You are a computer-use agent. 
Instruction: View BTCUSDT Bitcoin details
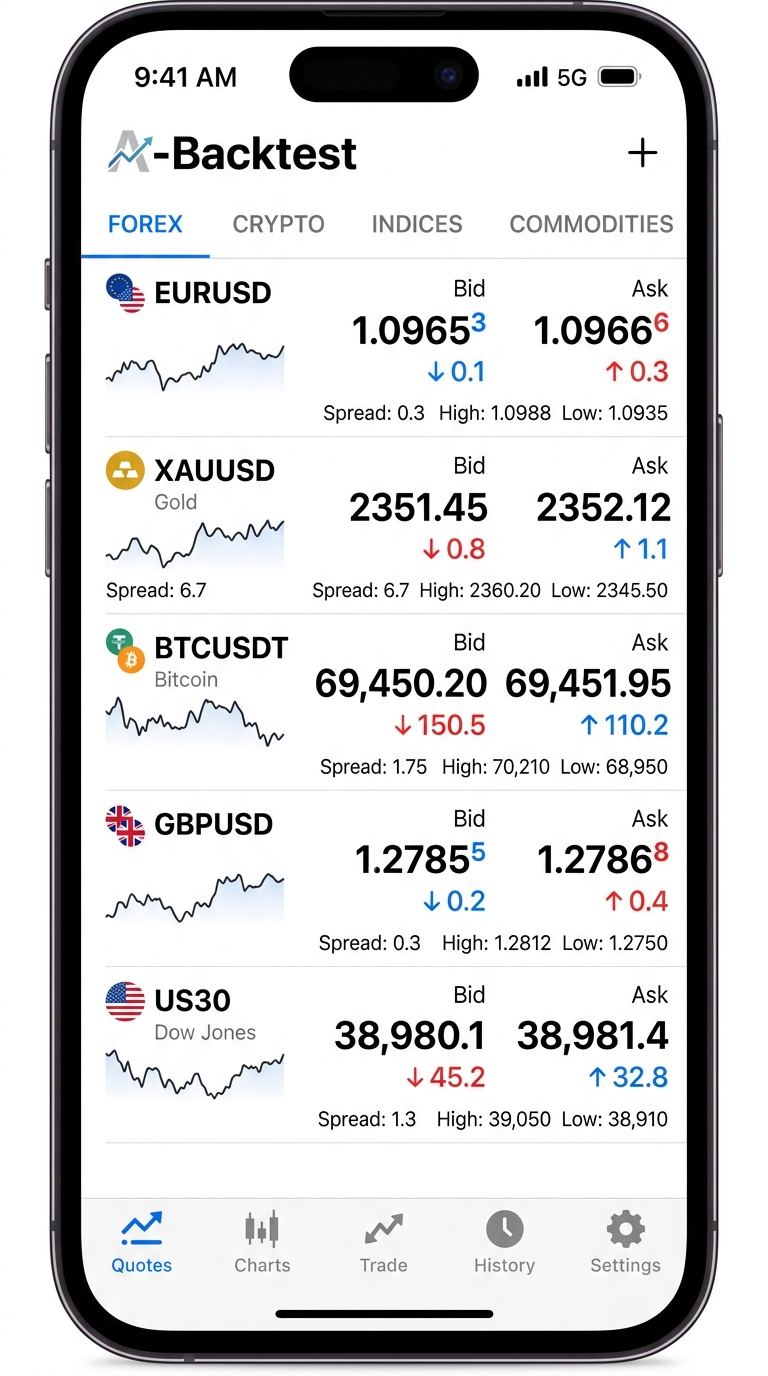tap(384, 702)
